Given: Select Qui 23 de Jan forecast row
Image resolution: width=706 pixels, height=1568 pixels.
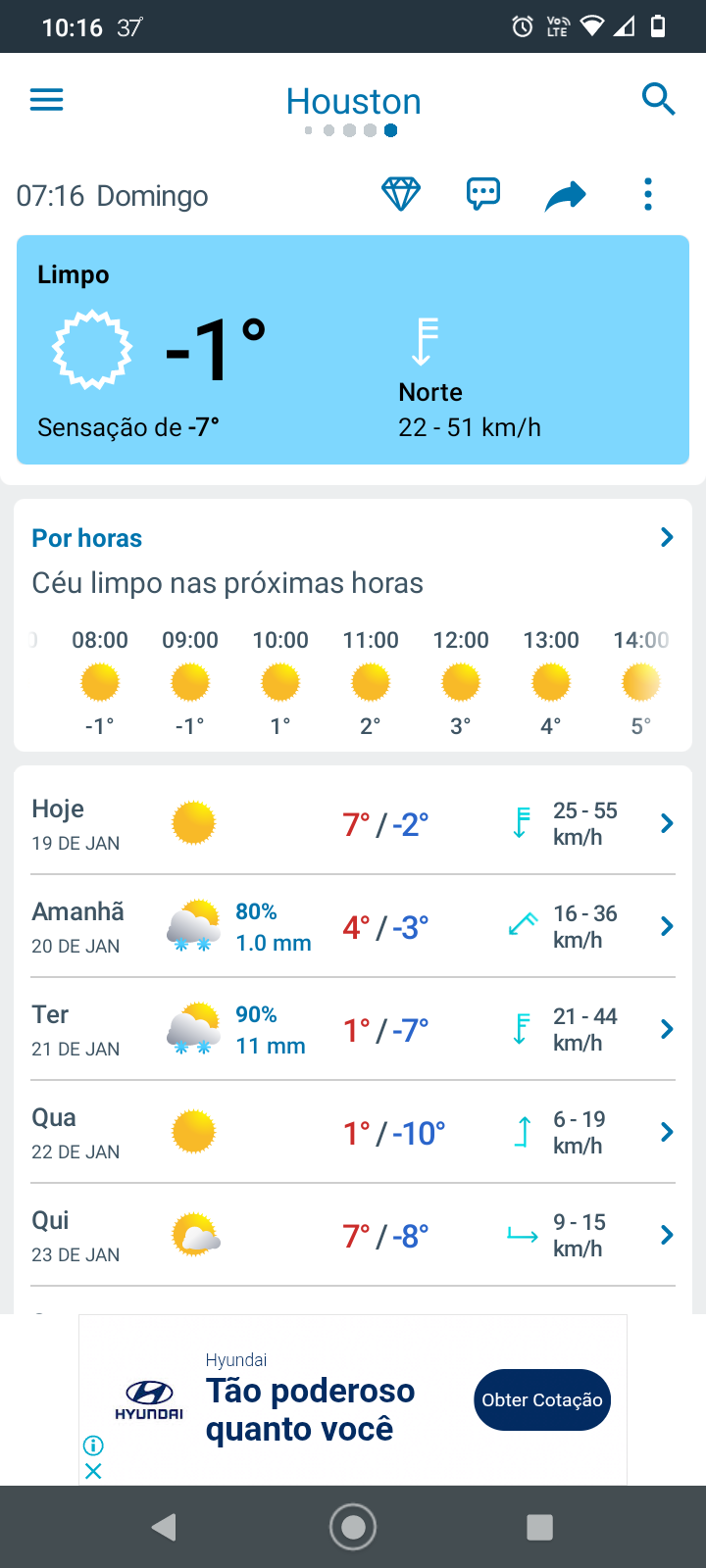Looking at the screenshot, I should tap(353, 1235).
